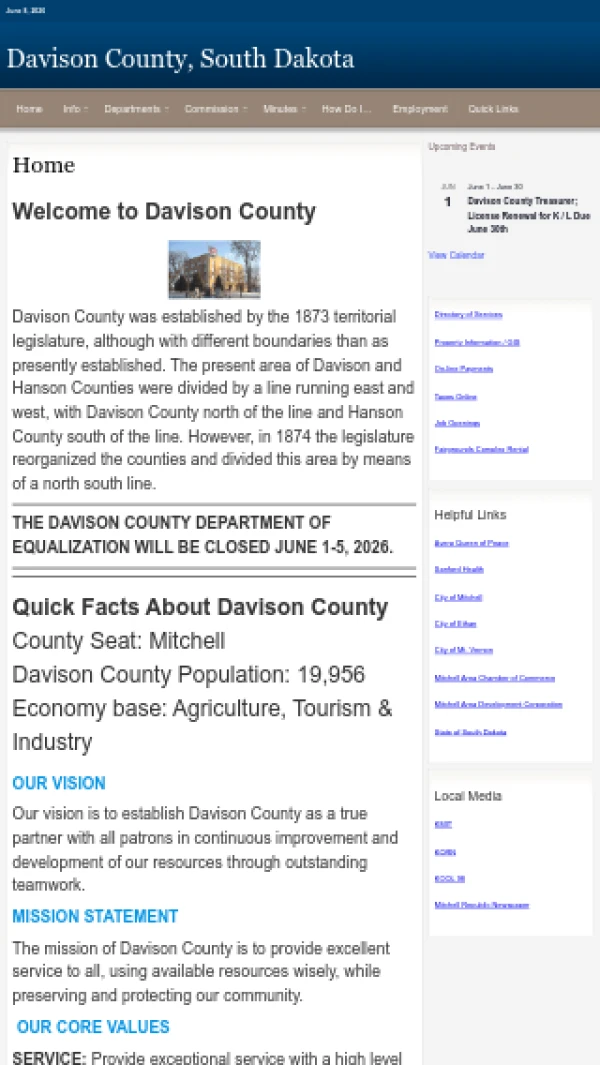Expand the Departments menu
The width and height of the screenshot is (600, 1065).
(x=136, y=109)
